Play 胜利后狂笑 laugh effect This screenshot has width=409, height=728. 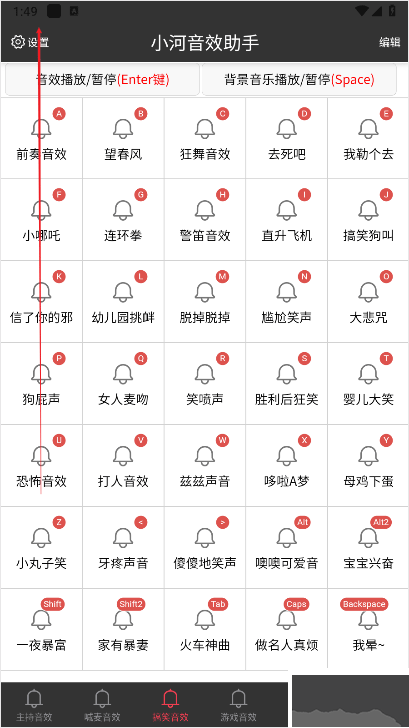(286, 383)
